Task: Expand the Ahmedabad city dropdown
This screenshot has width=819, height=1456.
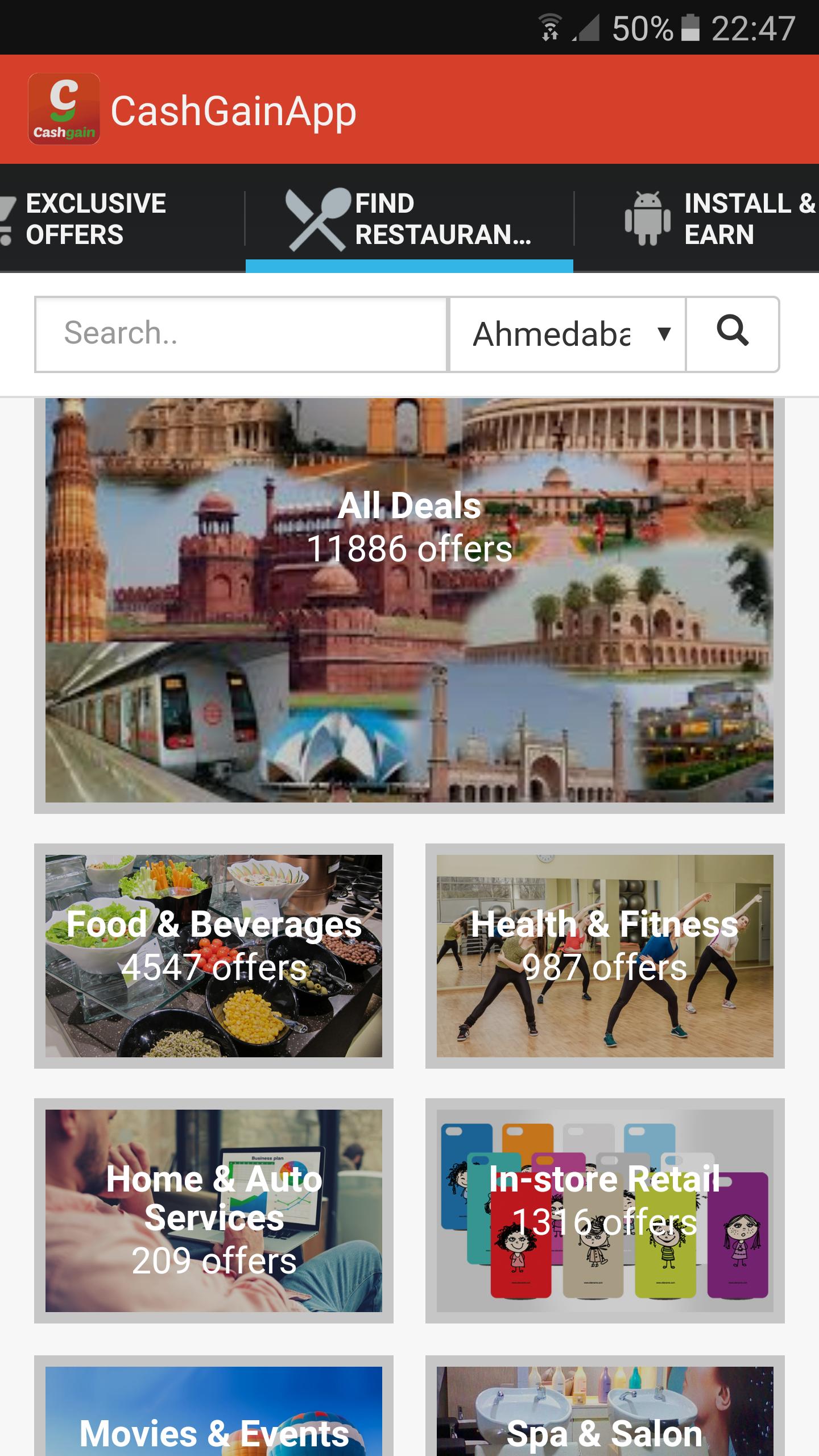Action: (x=568, y=334)
